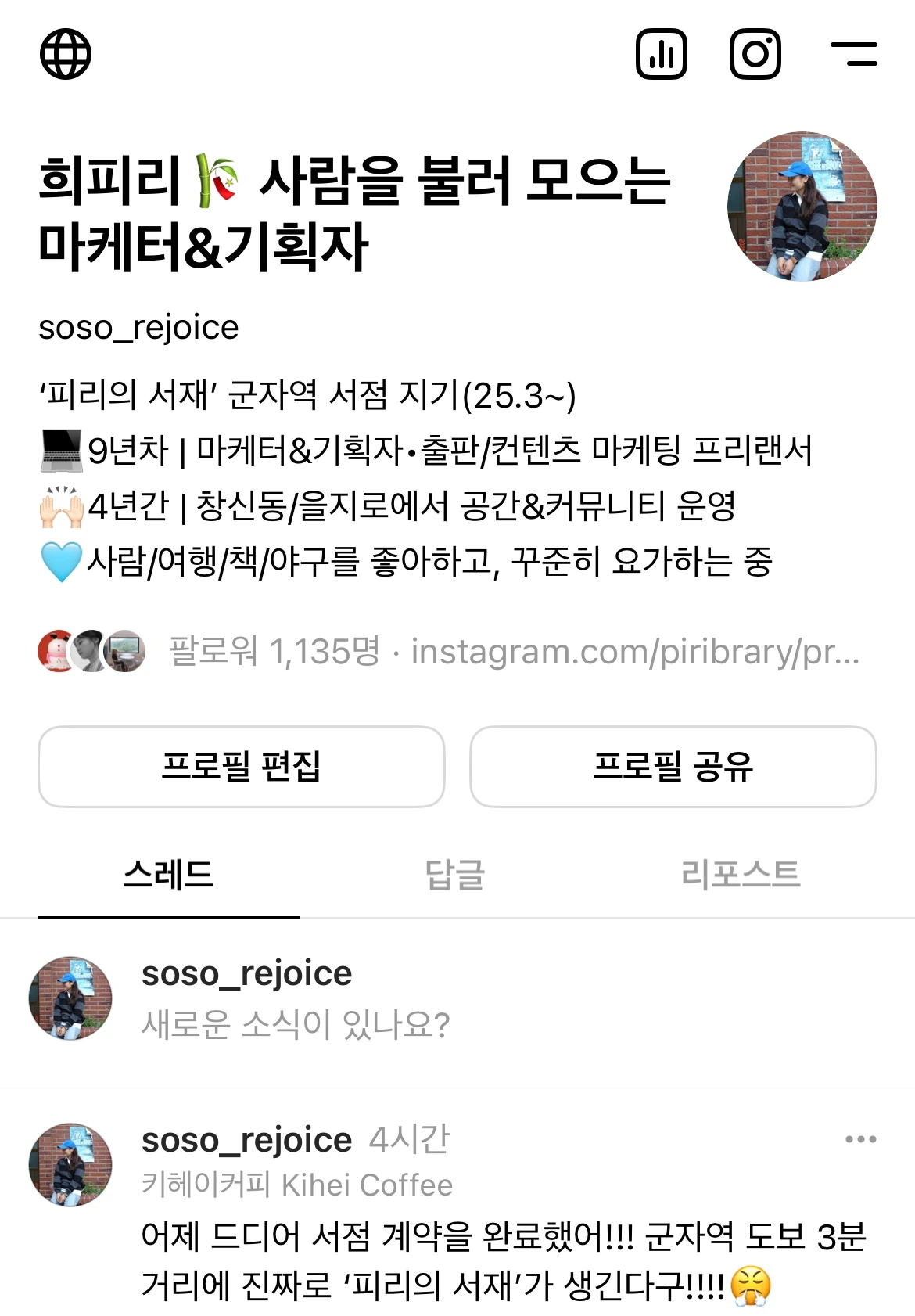Image resolution: width=915 pixels, height=1316 pixels.
Task: Click the 프로필 편집 button
Action: 242,767
